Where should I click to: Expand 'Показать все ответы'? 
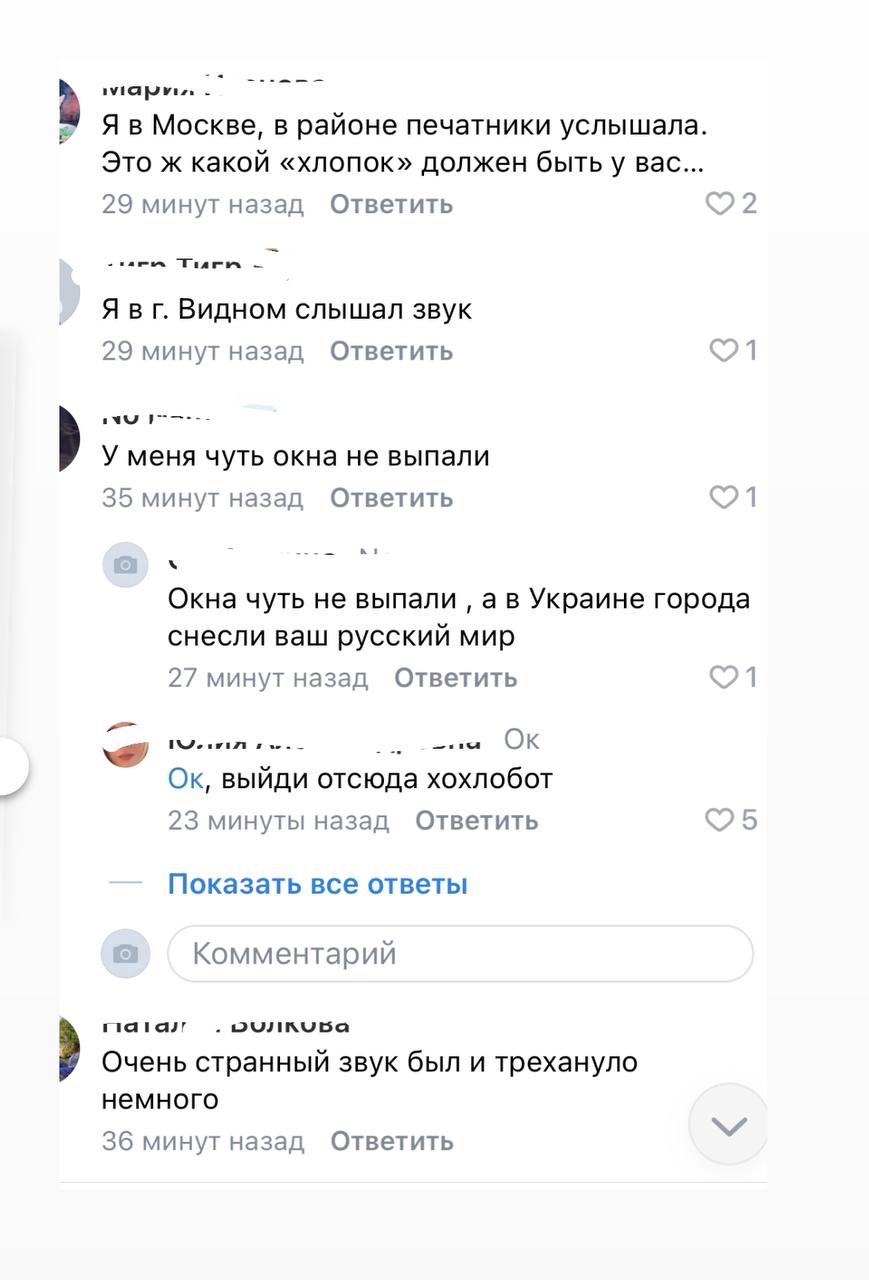pyautogui.click(x=317, y=884)
